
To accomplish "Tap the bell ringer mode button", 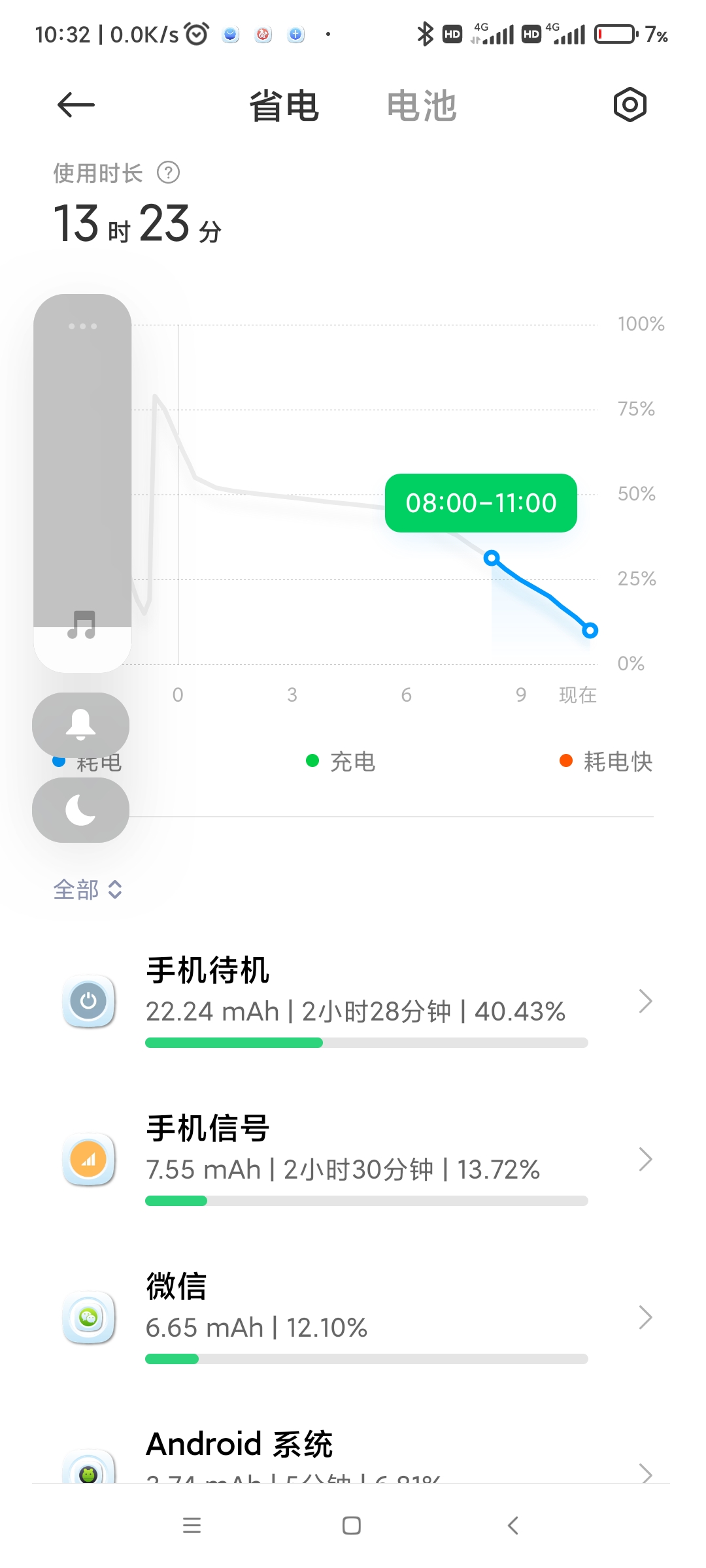I will [x=80, y=725].
